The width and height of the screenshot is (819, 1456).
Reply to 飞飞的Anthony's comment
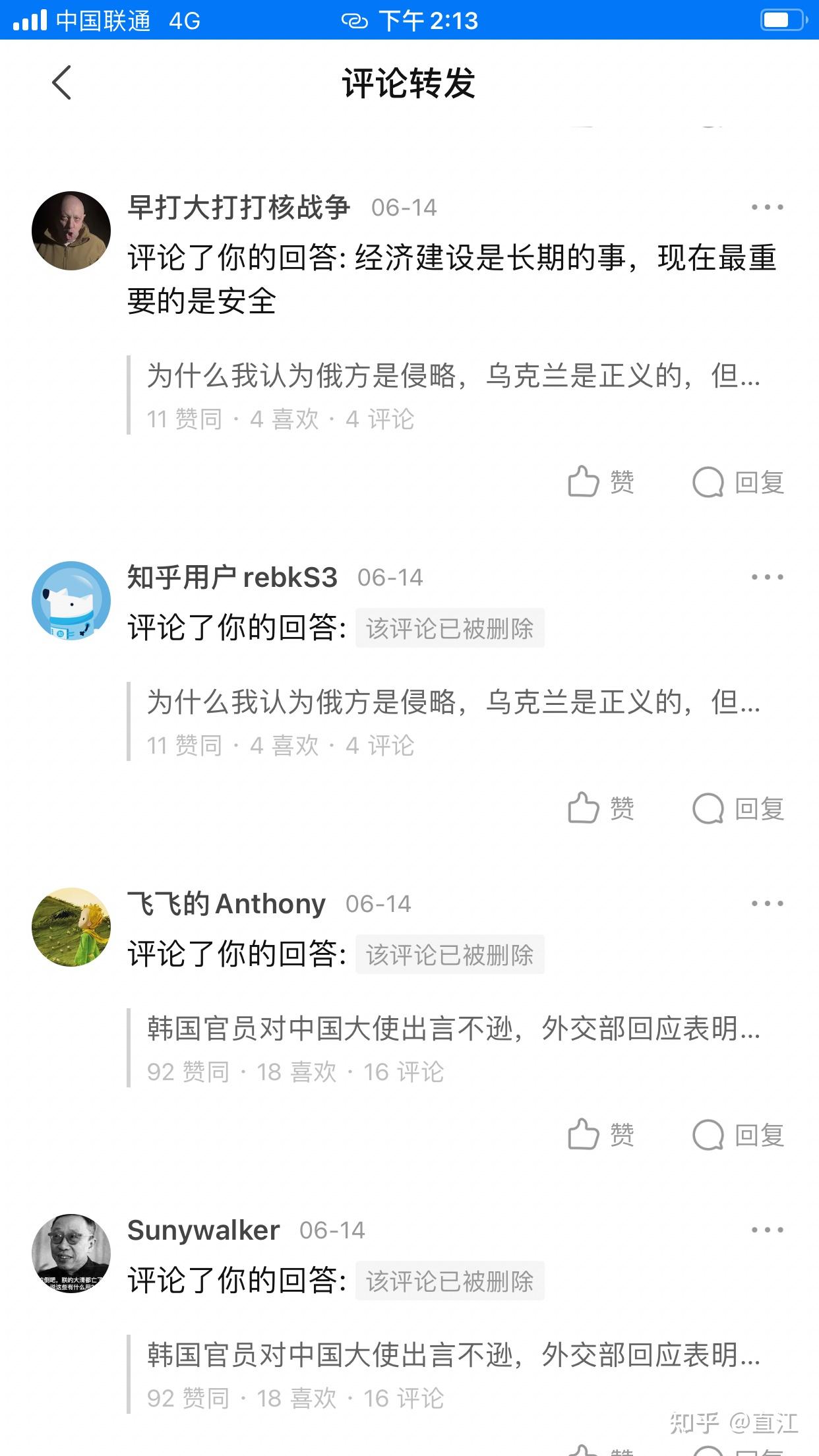(739, 1135)
